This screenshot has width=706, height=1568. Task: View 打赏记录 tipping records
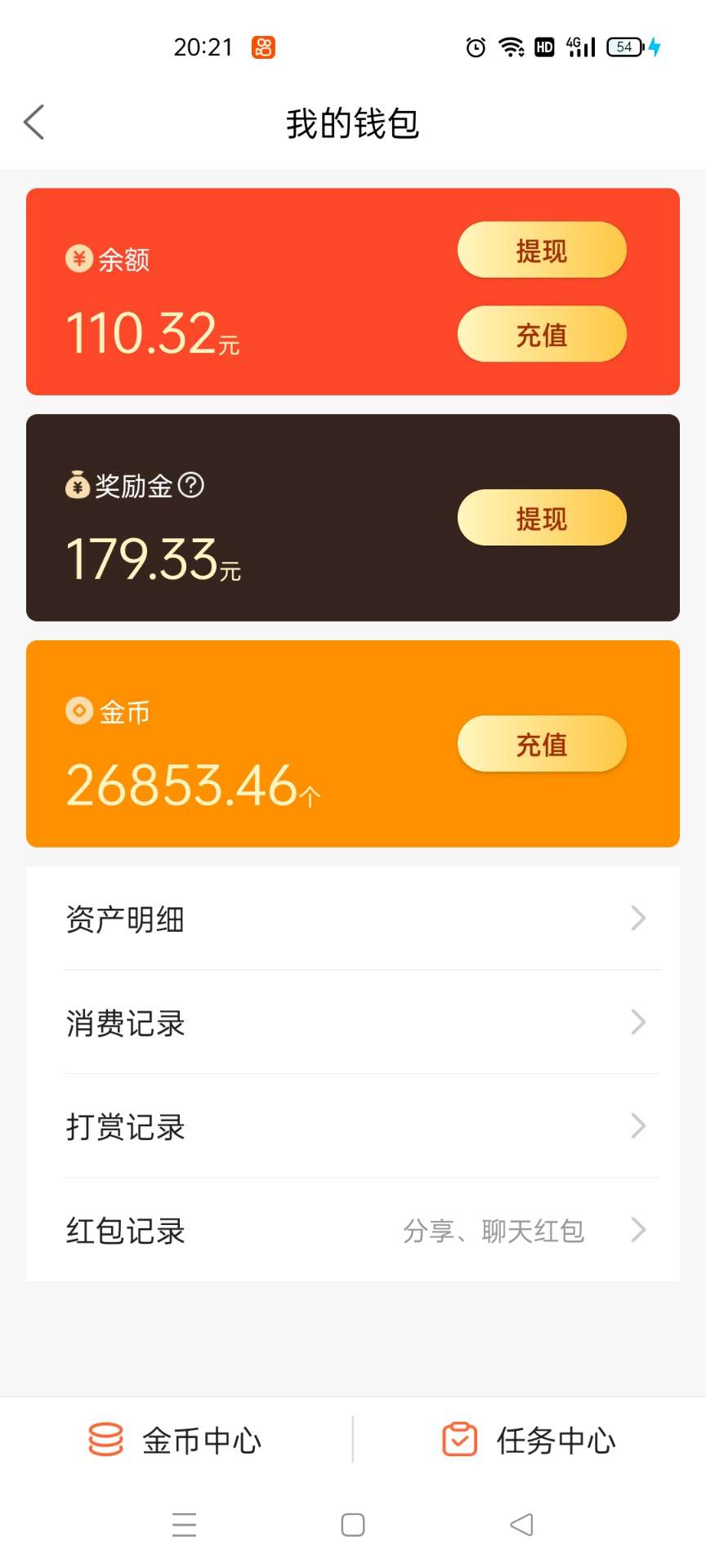pos(353,1126)
